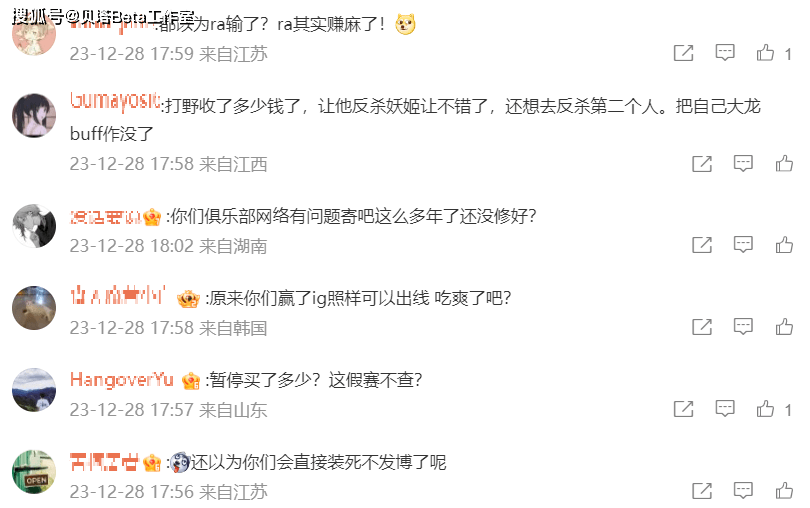The height and width of the screenshot is (508, 810).
Task: Reply to the comment saying ra其实赚麻了
Action: (x=726, y=53)
